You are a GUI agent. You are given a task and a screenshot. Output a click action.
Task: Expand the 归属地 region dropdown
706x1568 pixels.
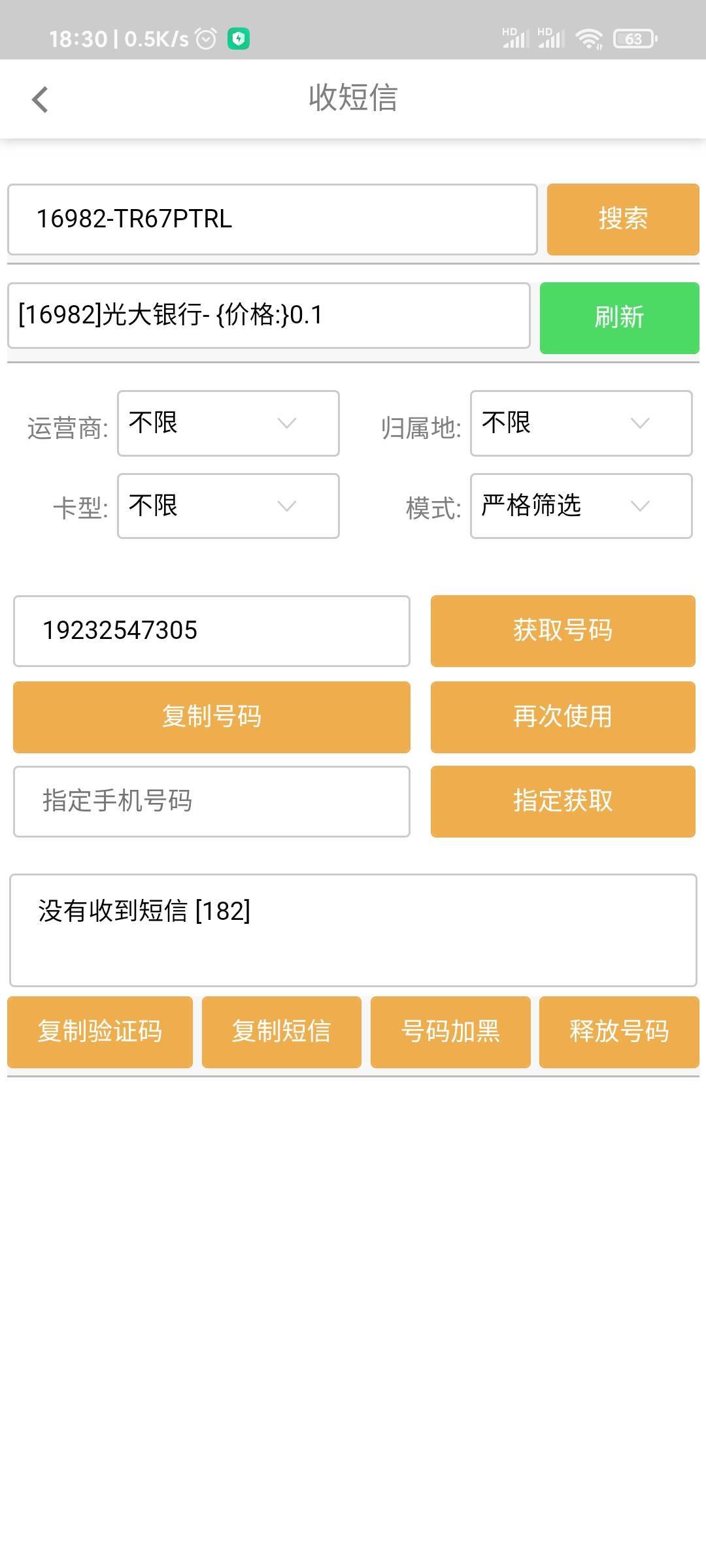tap(581, 423)
